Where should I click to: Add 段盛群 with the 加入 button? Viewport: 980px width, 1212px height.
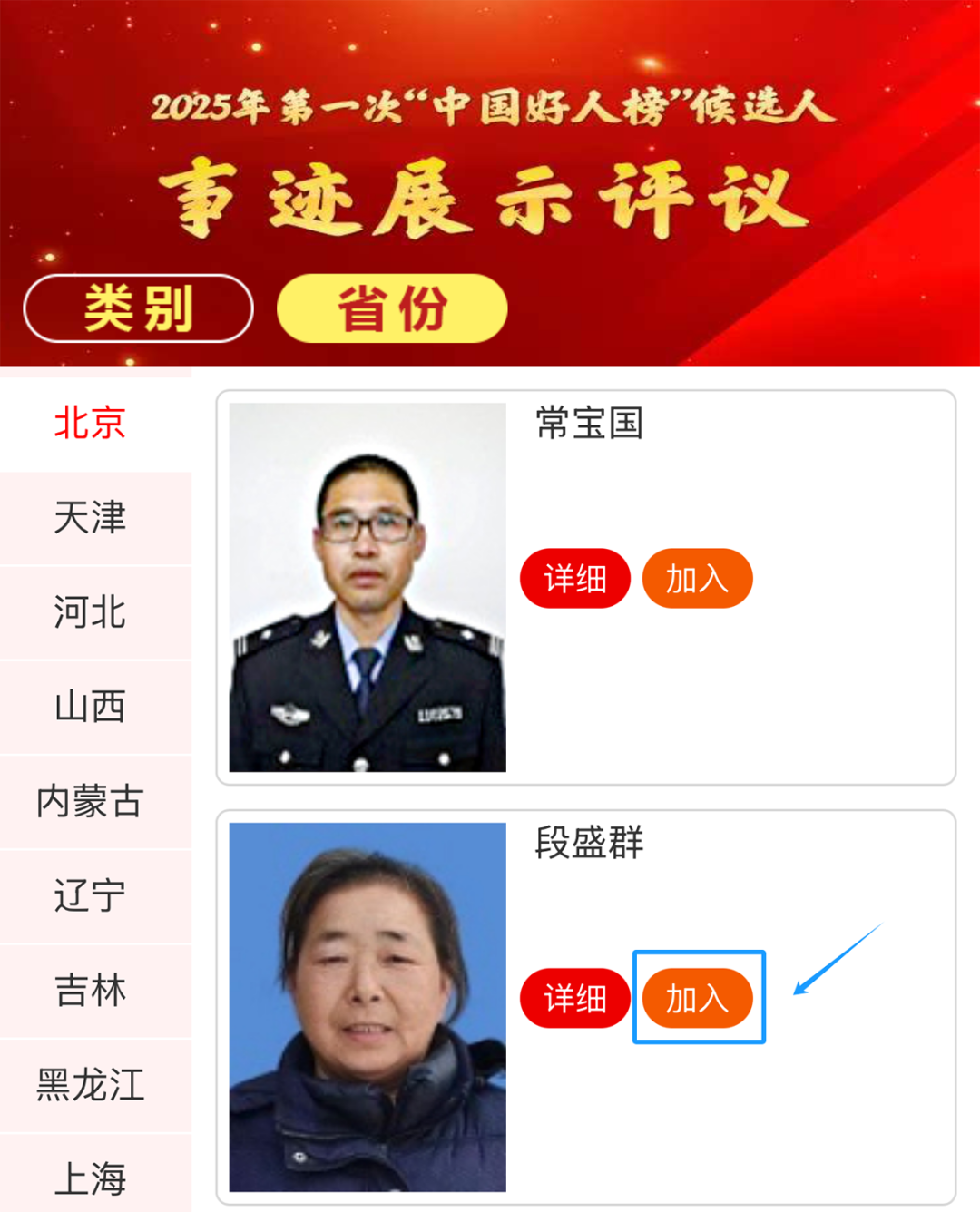point(697,999)
